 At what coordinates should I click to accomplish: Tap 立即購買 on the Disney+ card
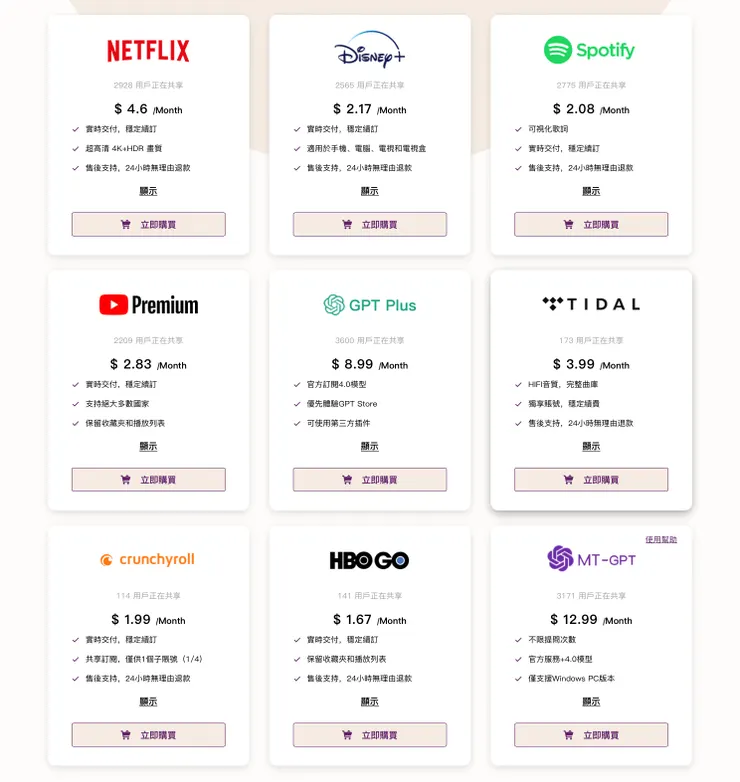(x=369, y=224)
